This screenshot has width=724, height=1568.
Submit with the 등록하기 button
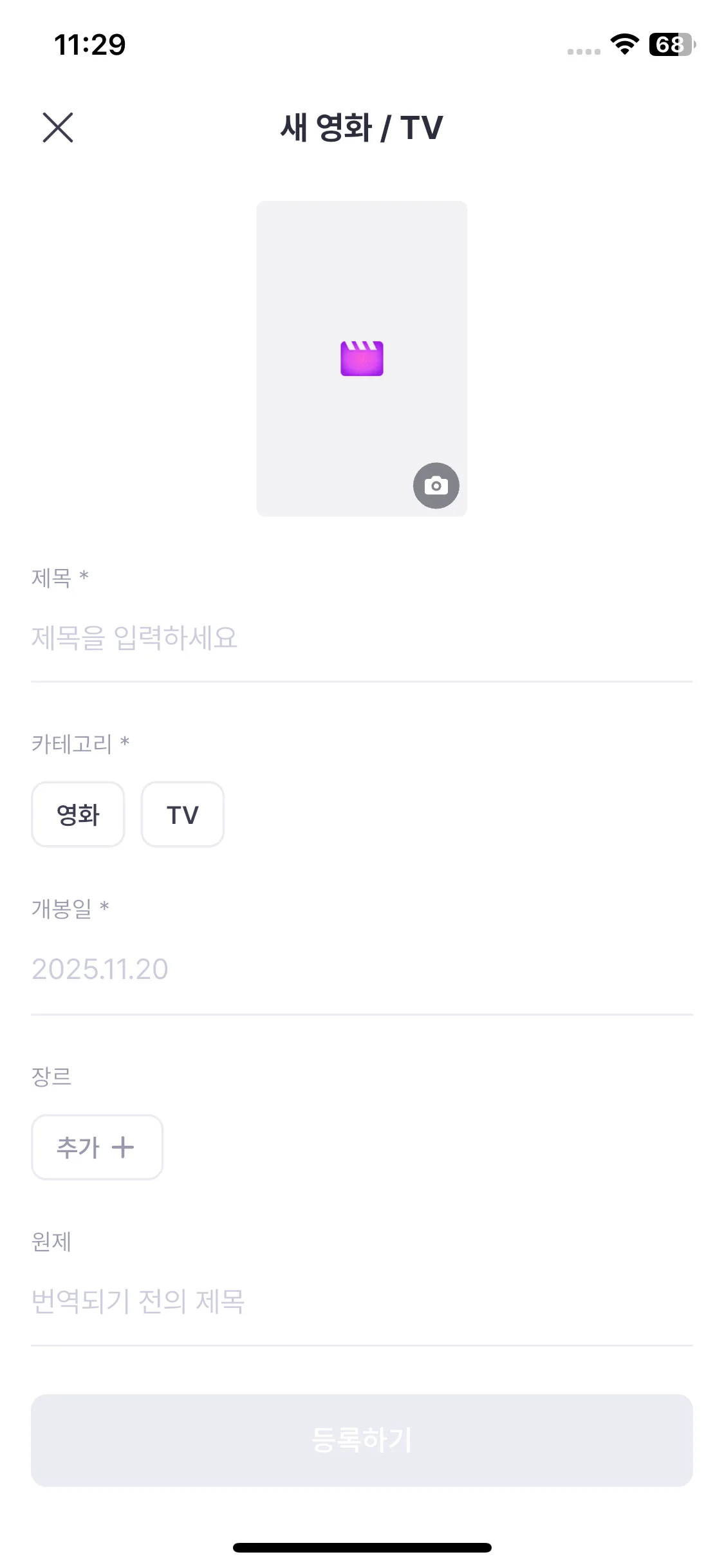362,1440
